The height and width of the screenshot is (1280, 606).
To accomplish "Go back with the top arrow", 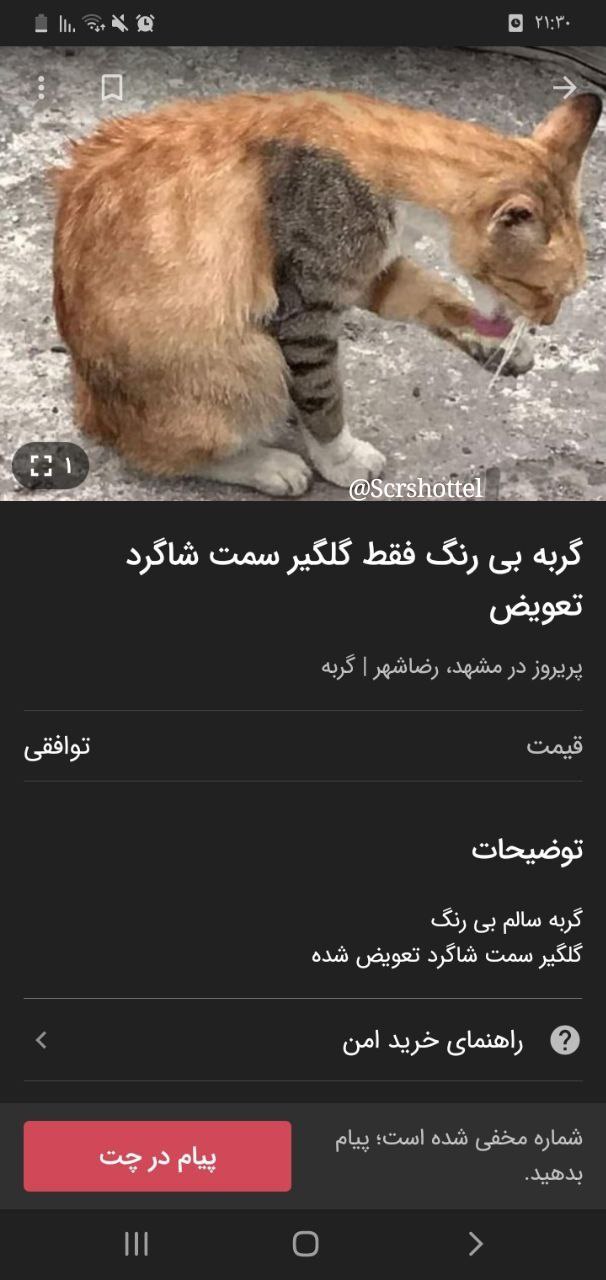I will [565, 88].
